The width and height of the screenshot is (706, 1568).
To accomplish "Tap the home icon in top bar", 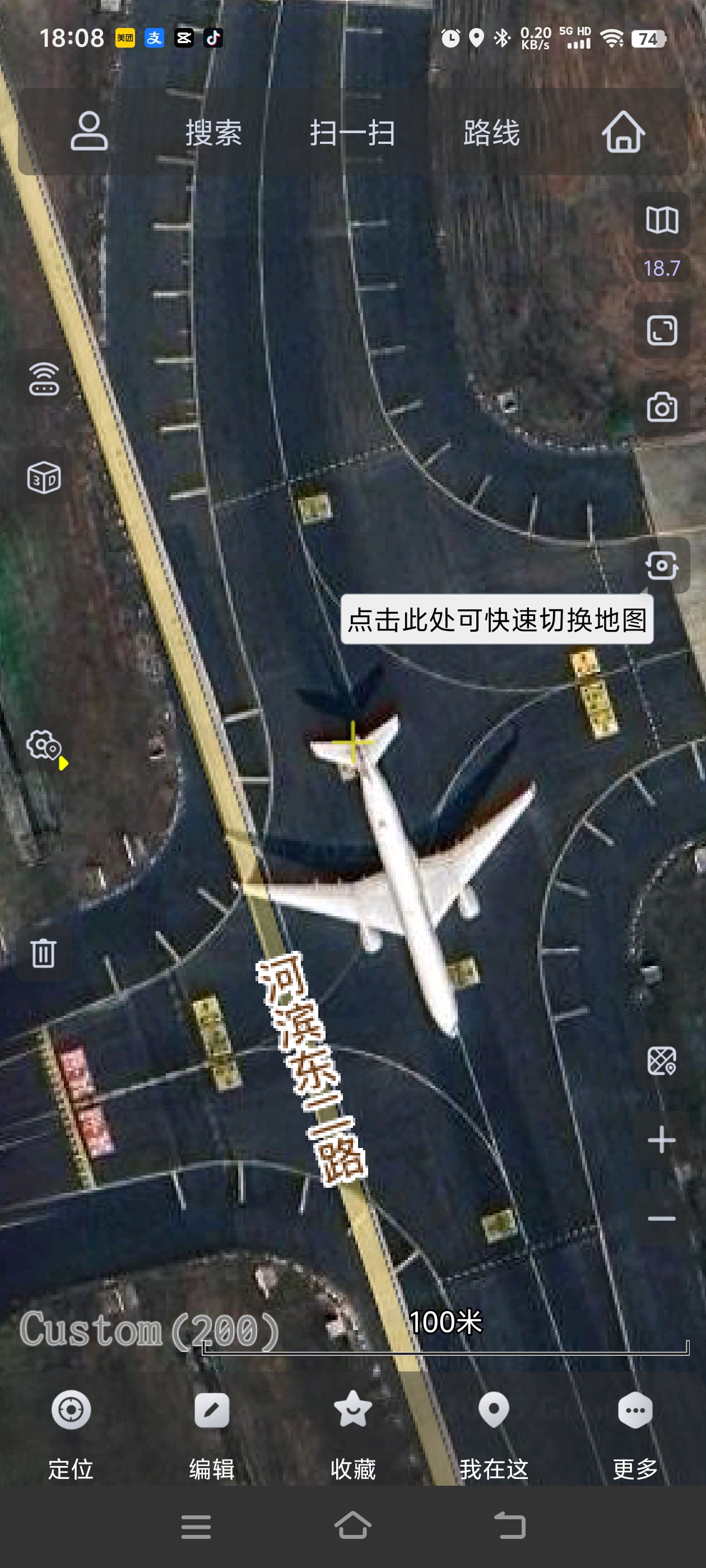I will [x=623, y=131].
